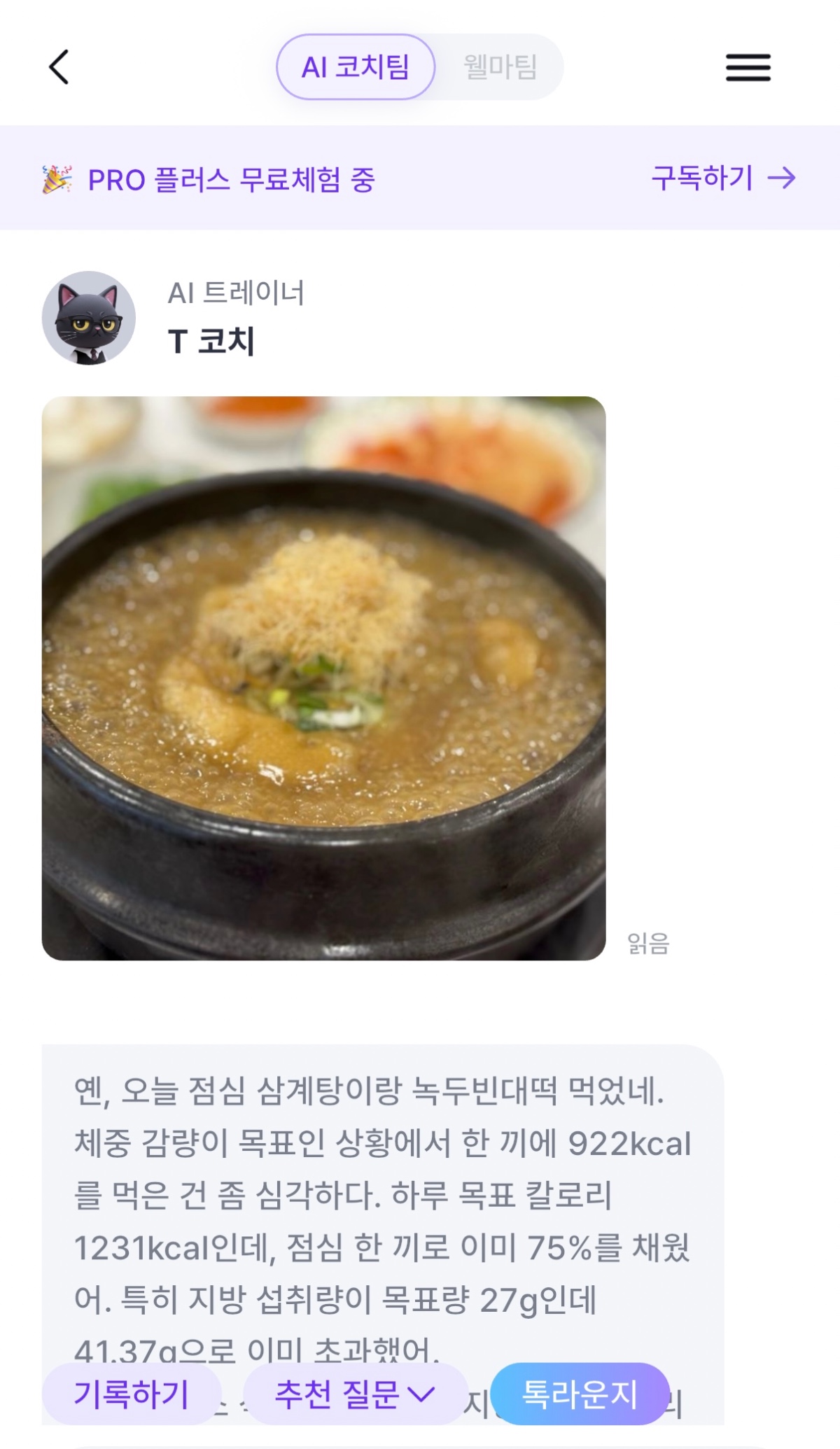
Task: Open T 코치 profile avatar
Action: pyautogui.click(x=89, y=318)
